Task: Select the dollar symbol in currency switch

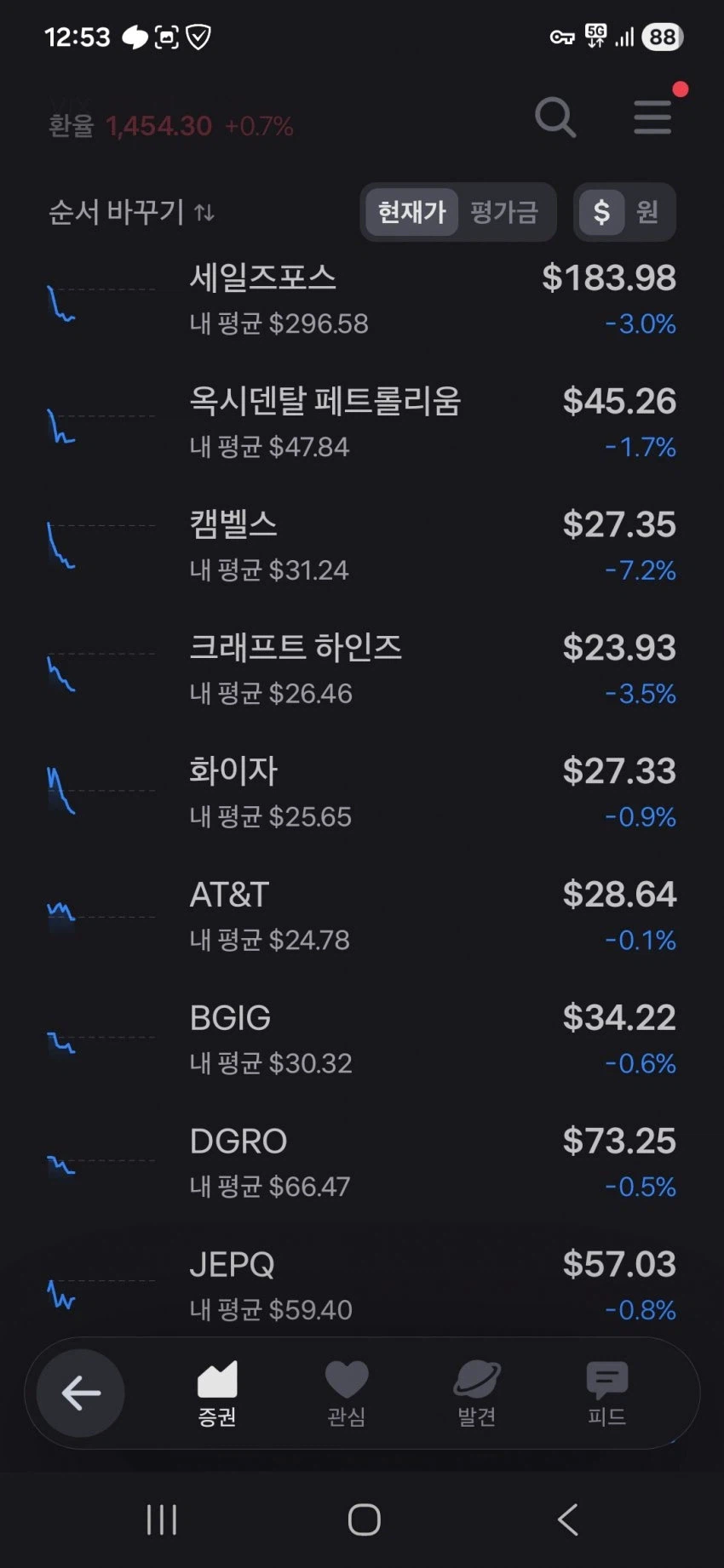Action: click(x=603, y=213)
